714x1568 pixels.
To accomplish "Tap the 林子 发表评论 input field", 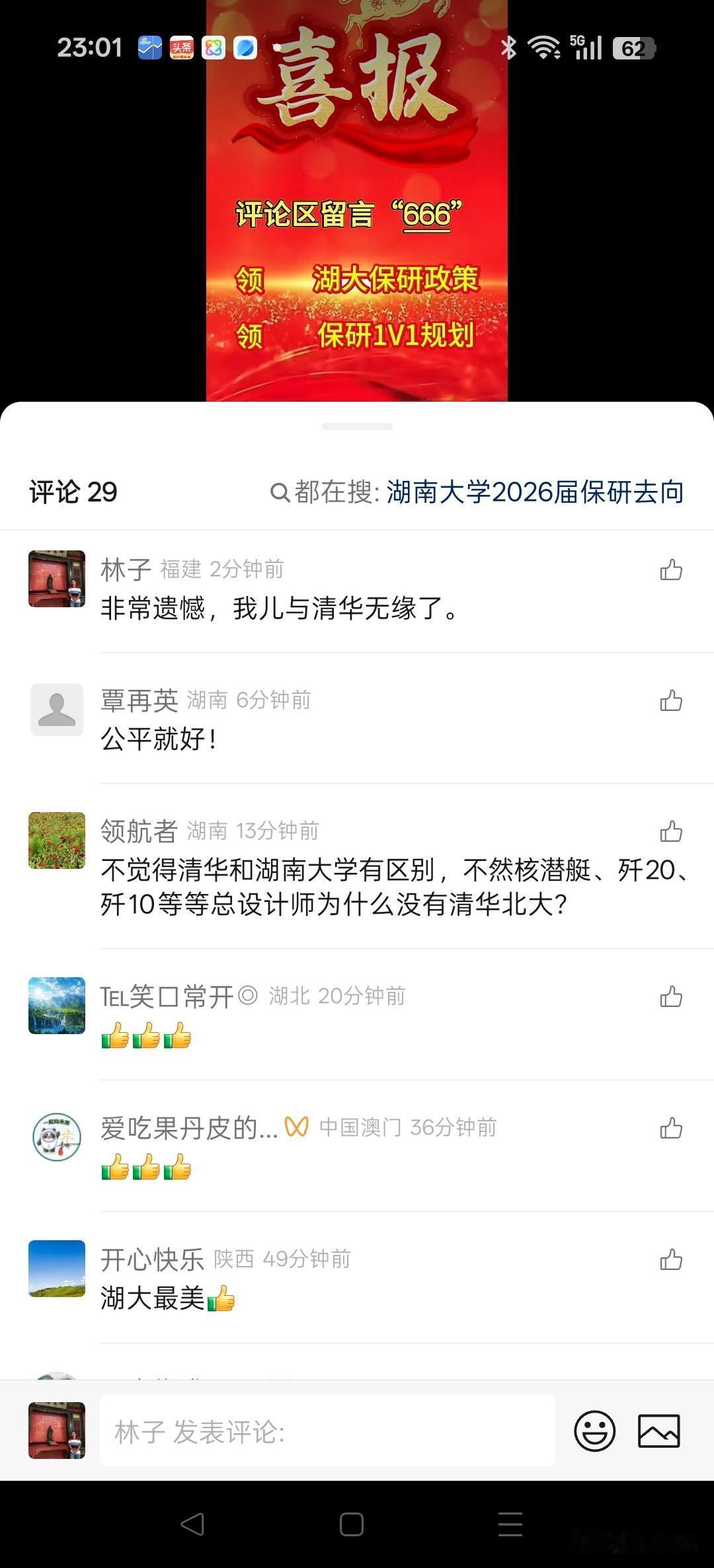I will pos(327,1431).
